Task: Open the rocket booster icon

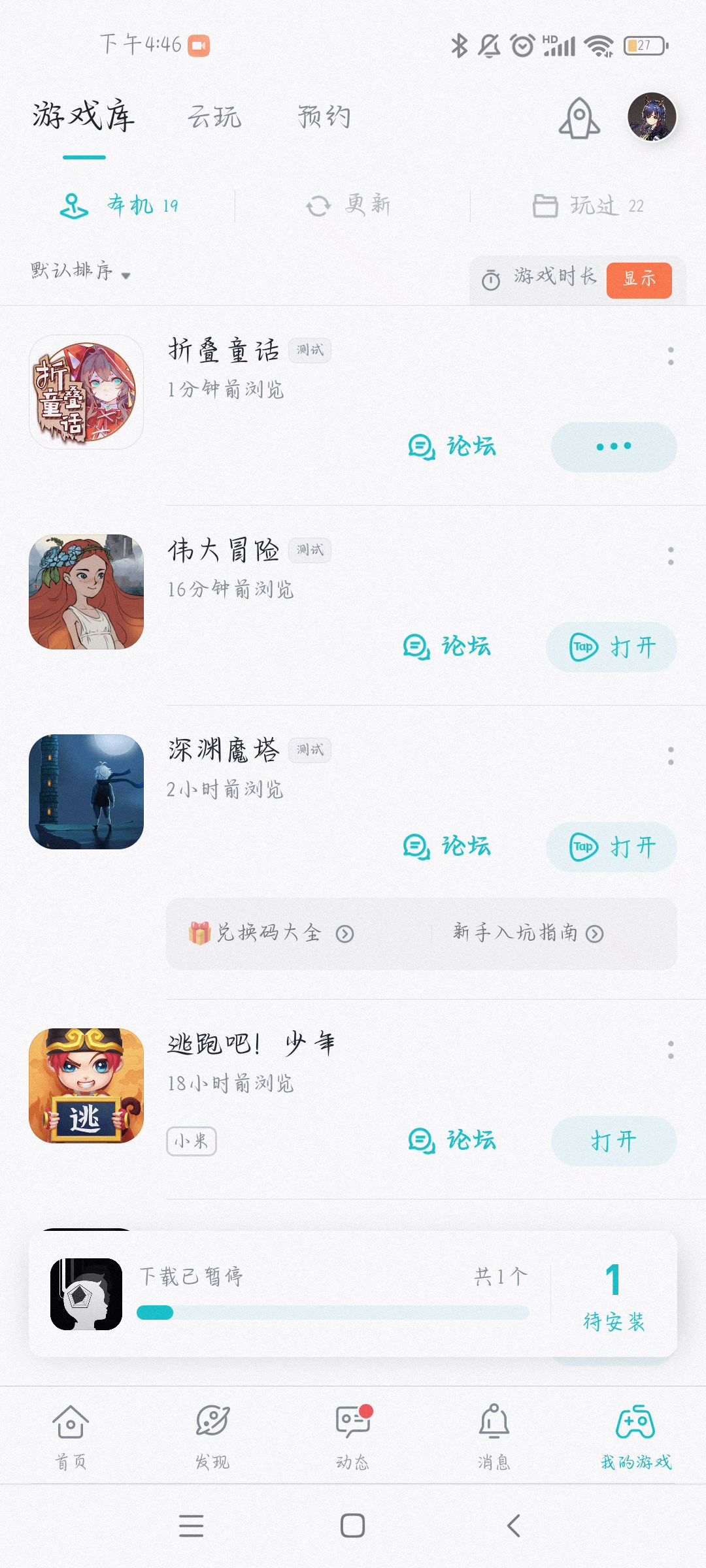Action: point(579,118)
